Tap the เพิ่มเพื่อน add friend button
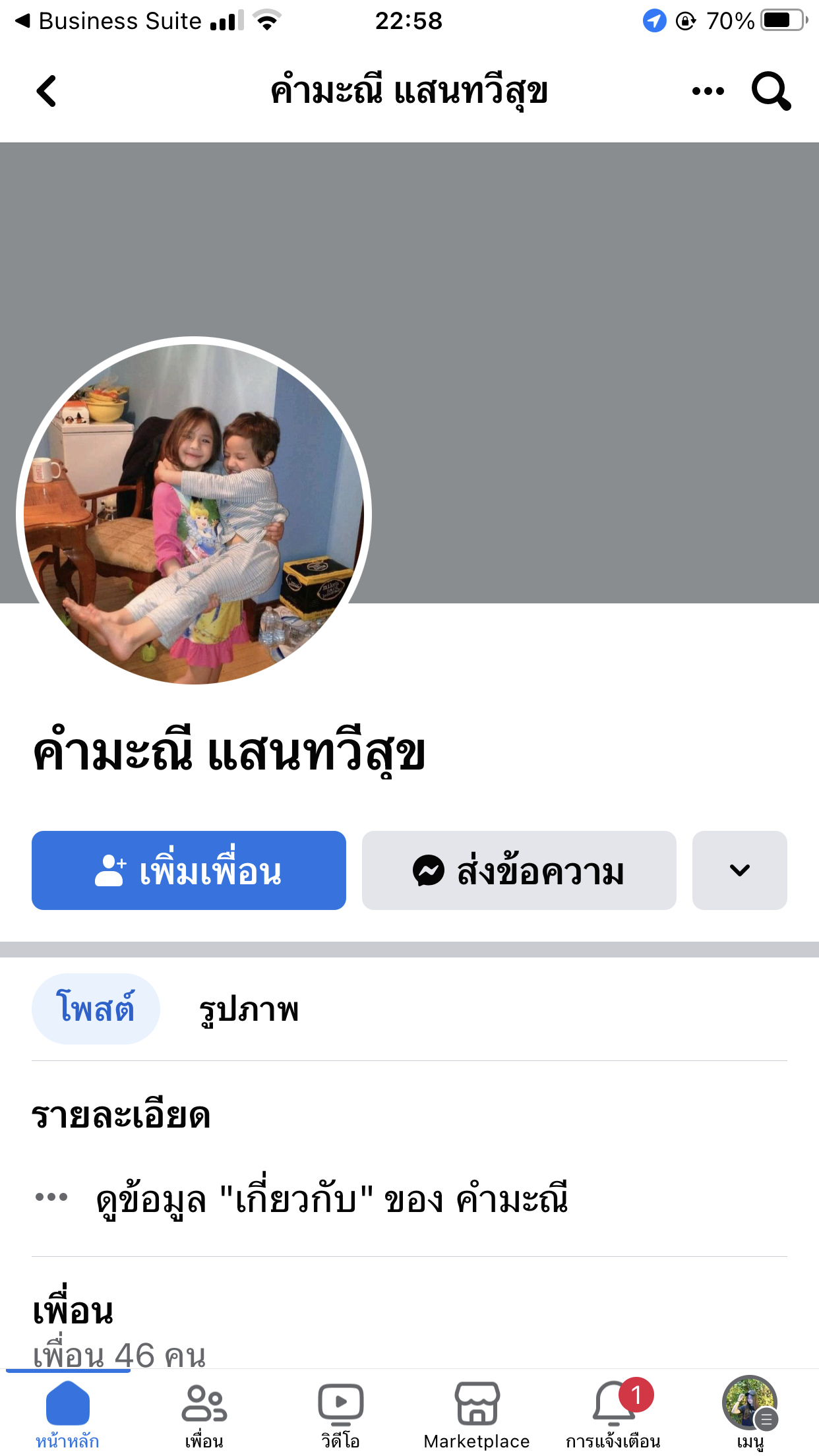The width and height of the screenshot is (819, 1456). click(x=189, y=870)
